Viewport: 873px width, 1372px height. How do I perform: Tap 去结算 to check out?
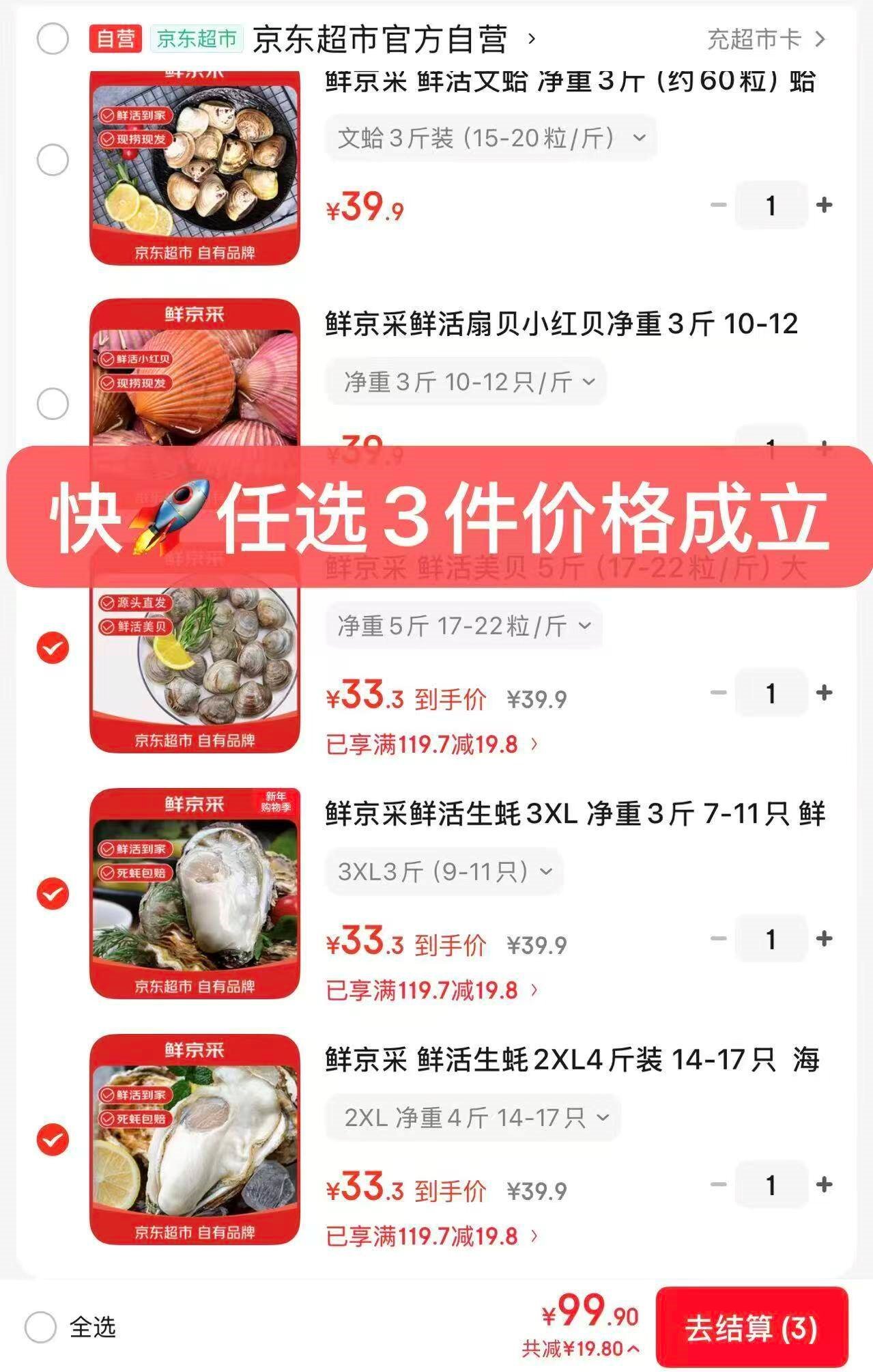tap(751, 1328)
